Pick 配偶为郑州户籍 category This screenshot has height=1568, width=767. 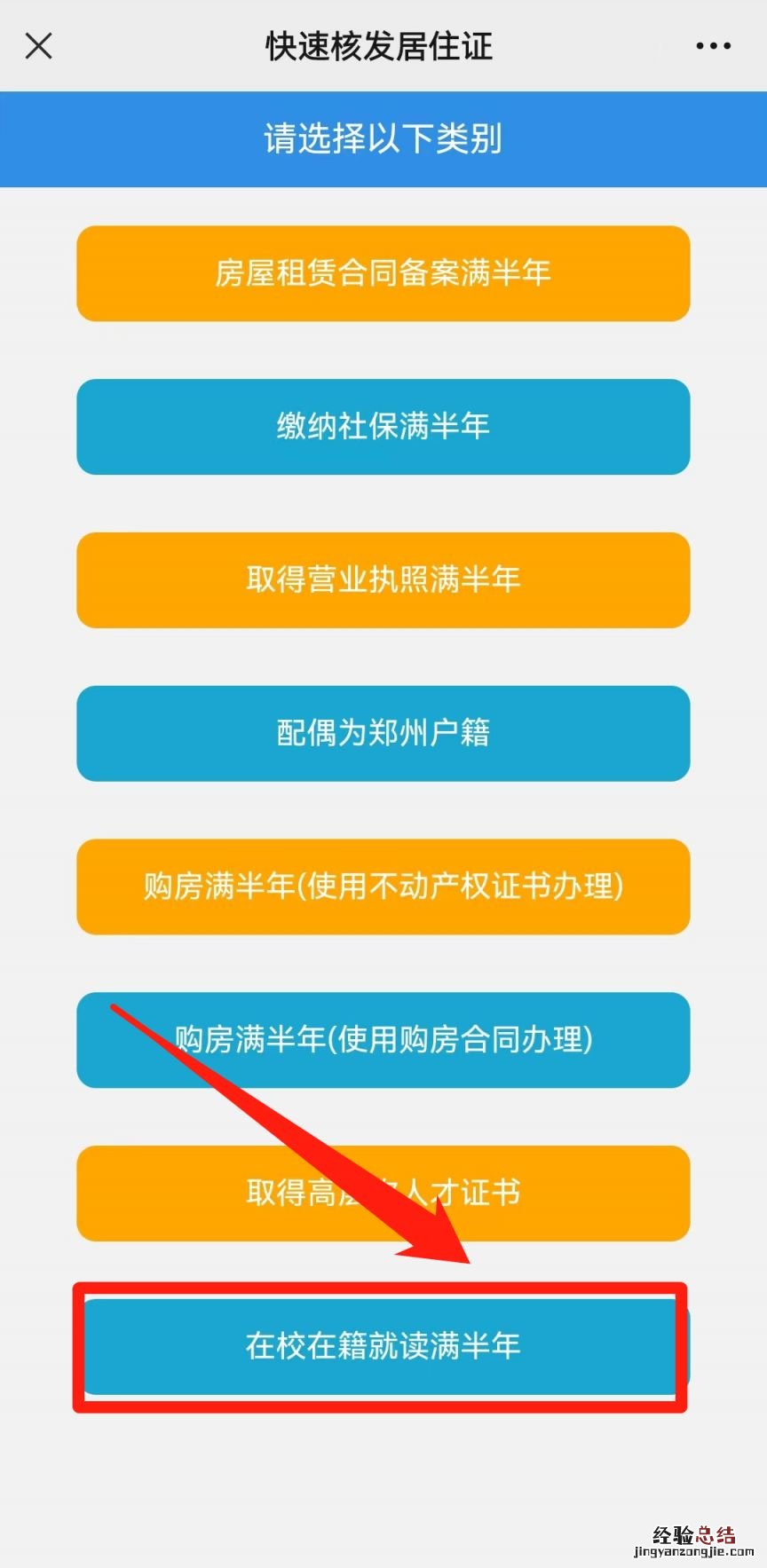(383, 734)
